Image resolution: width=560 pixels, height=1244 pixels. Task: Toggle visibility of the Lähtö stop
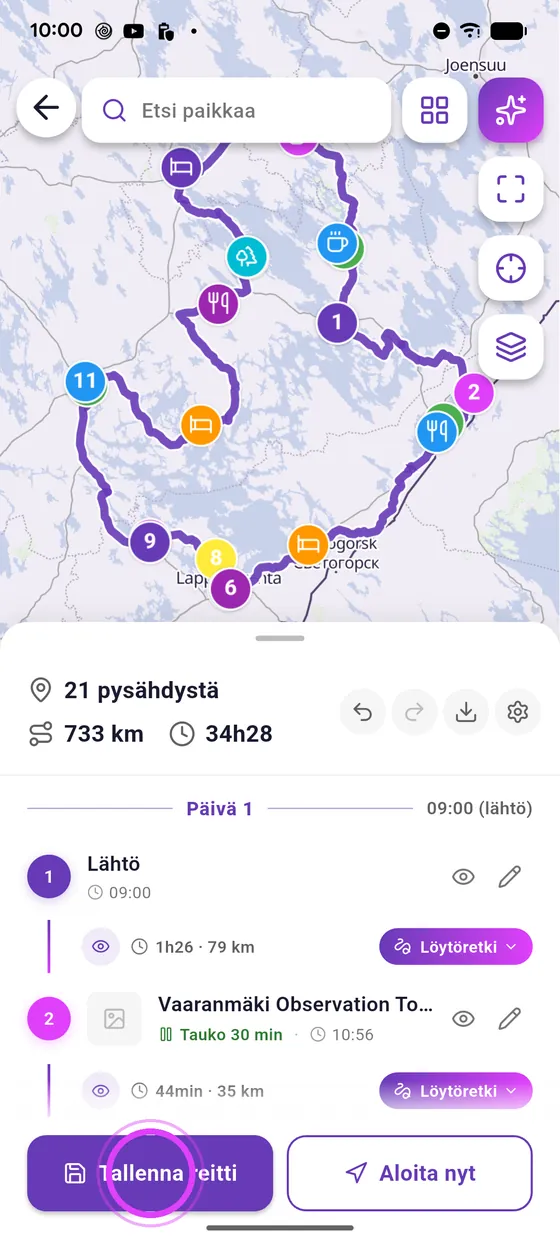(x=463, y=877)
